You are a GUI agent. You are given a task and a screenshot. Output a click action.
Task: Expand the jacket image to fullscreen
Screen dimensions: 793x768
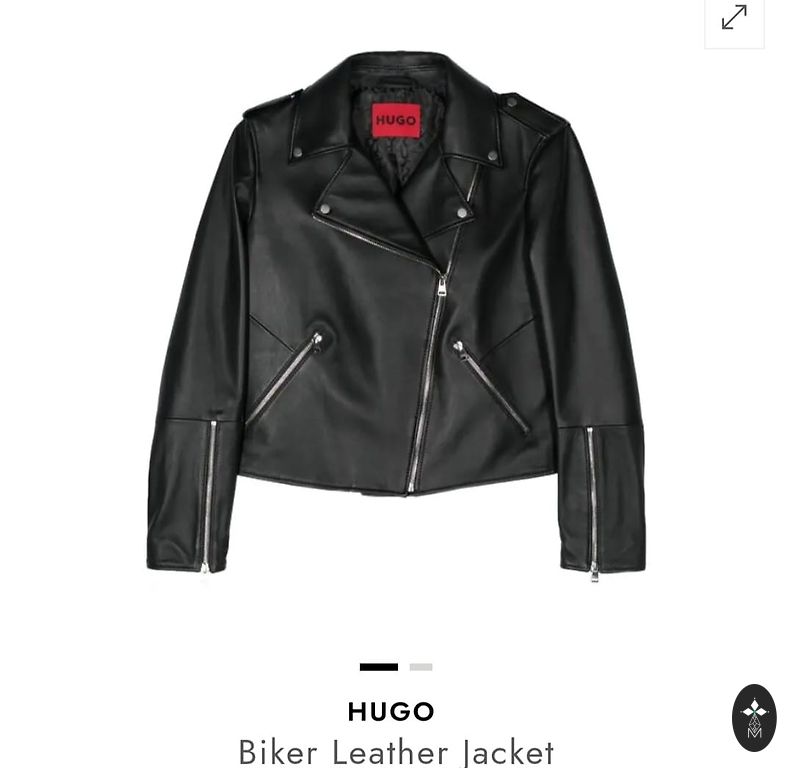[734, 18]
